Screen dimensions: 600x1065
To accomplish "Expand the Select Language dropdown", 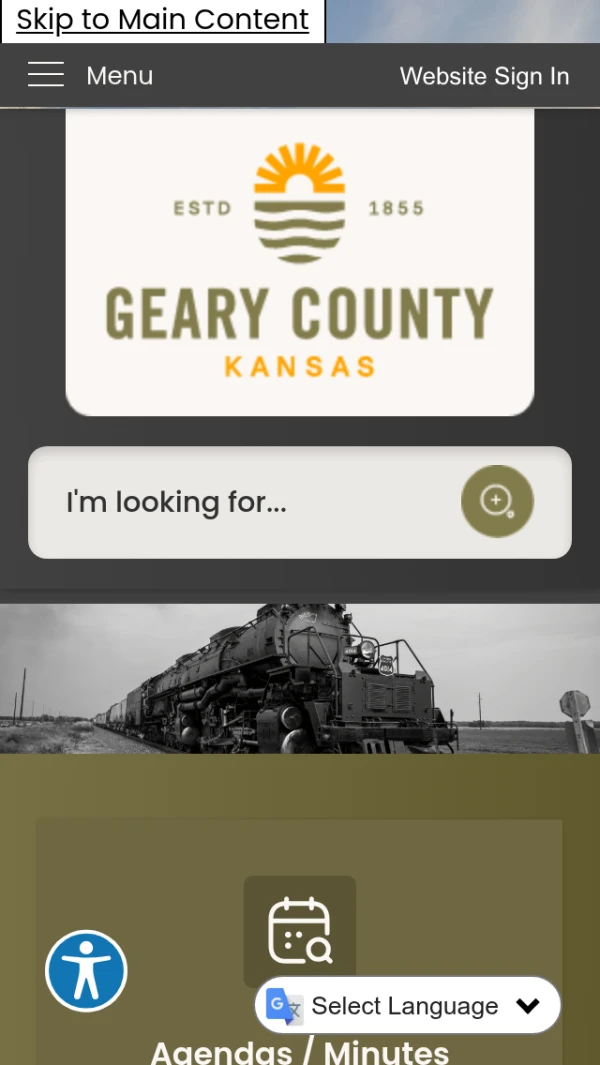I will click(x=408, y=1005).
